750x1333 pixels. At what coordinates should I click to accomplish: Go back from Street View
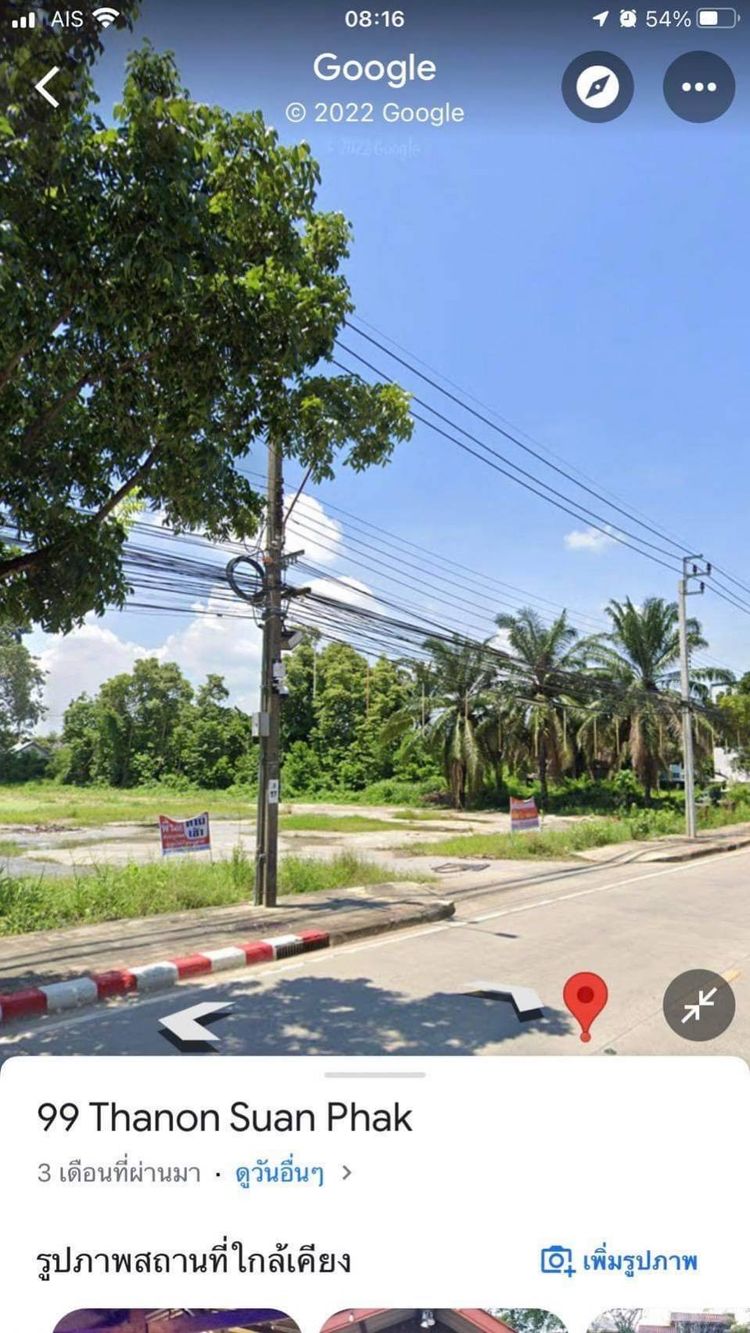[48, 87]
